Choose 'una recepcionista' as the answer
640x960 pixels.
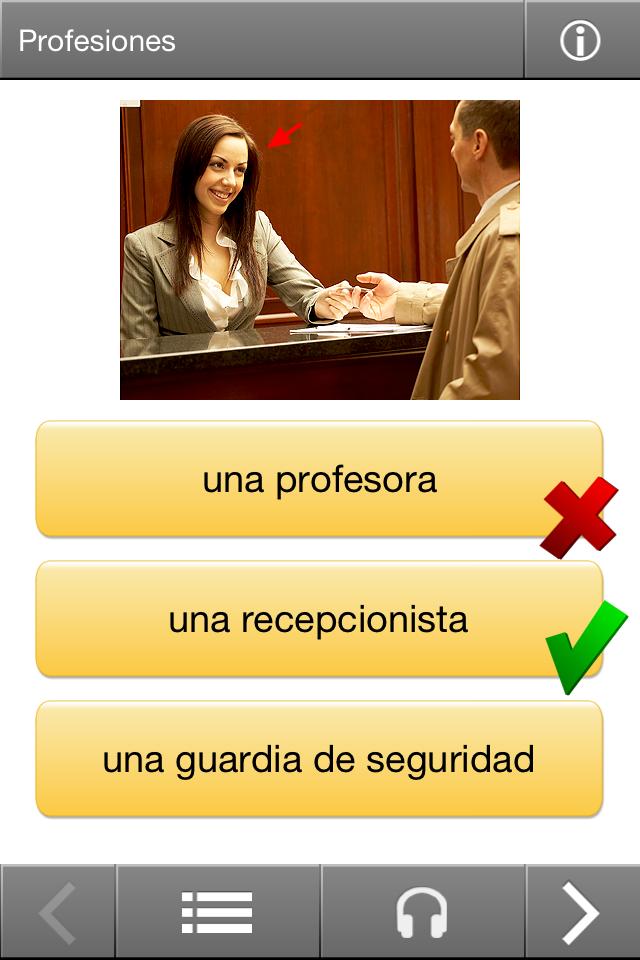319,620
